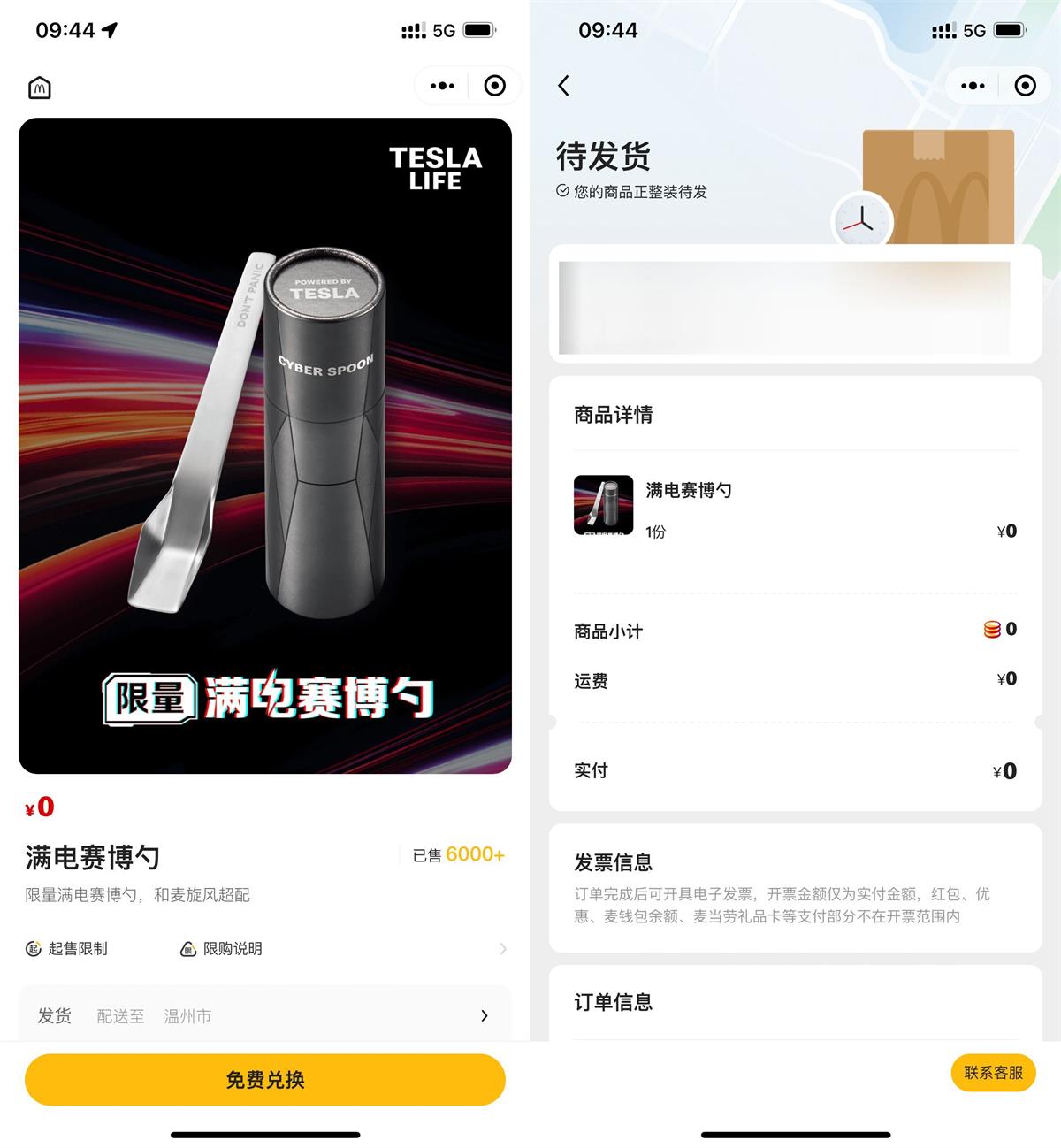Open the three-dot more options menu on product page

pos(440,85)
